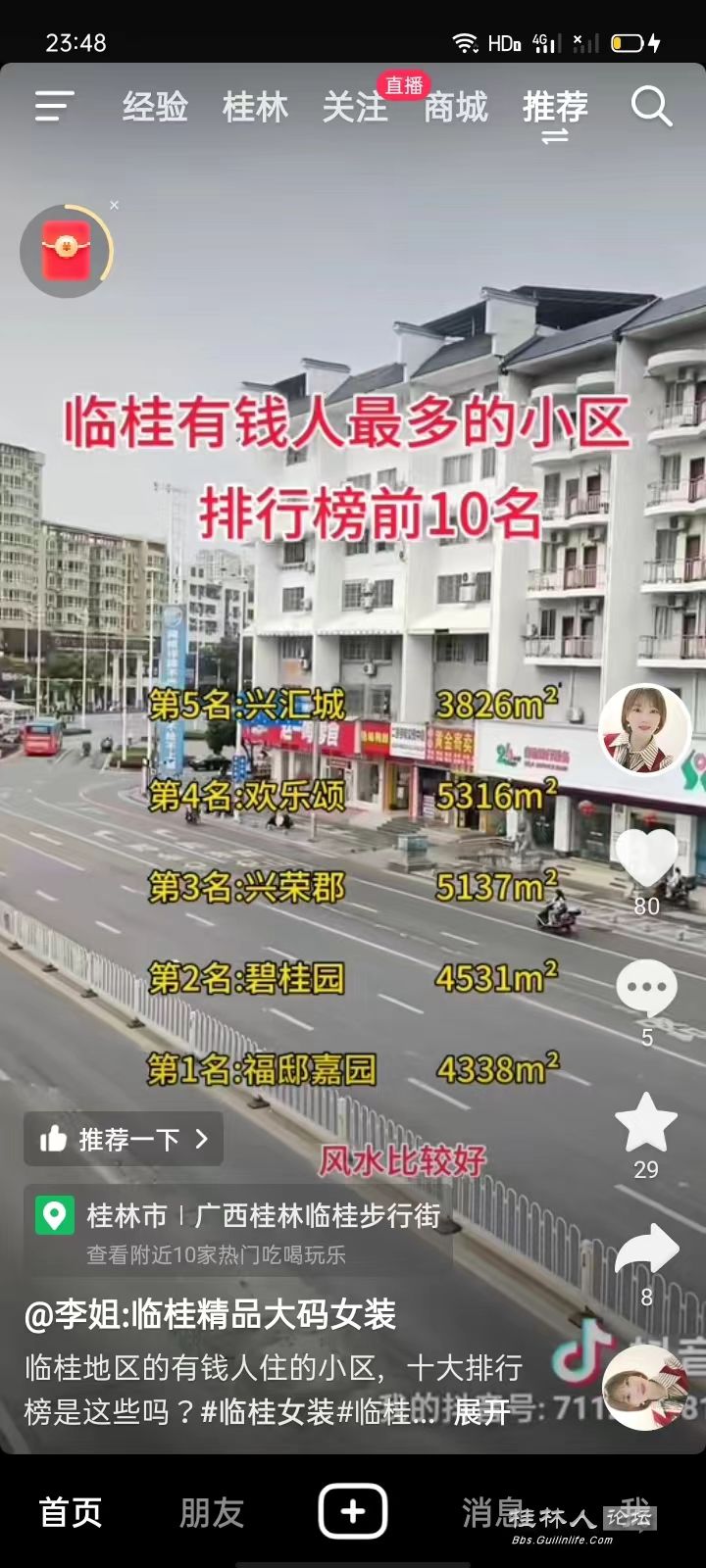Go to the 朋友 tab
This screenshot has width=706, height=1568.
211,1512
